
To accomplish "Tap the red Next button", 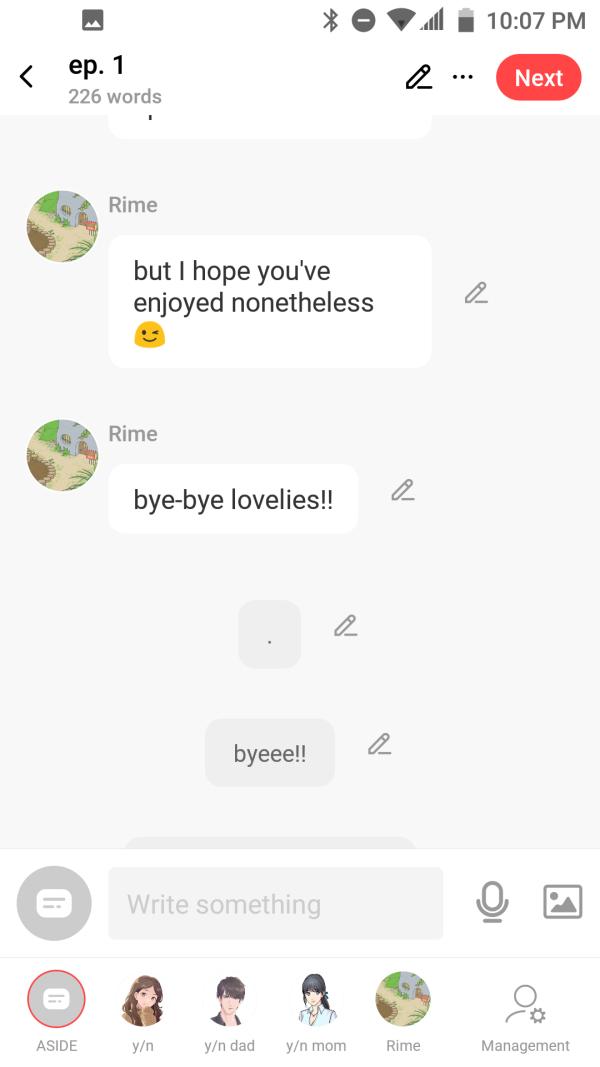I will pos(538,78).
